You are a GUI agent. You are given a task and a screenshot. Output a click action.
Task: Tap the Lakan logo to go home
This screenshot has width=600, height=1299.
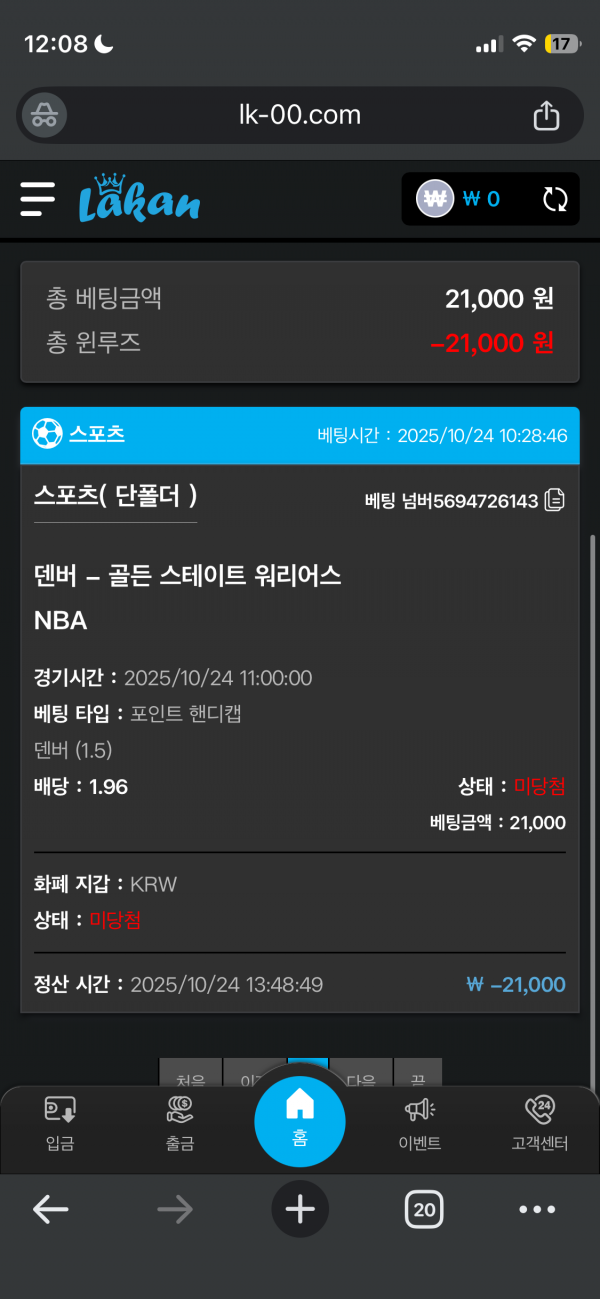point(139,198)
